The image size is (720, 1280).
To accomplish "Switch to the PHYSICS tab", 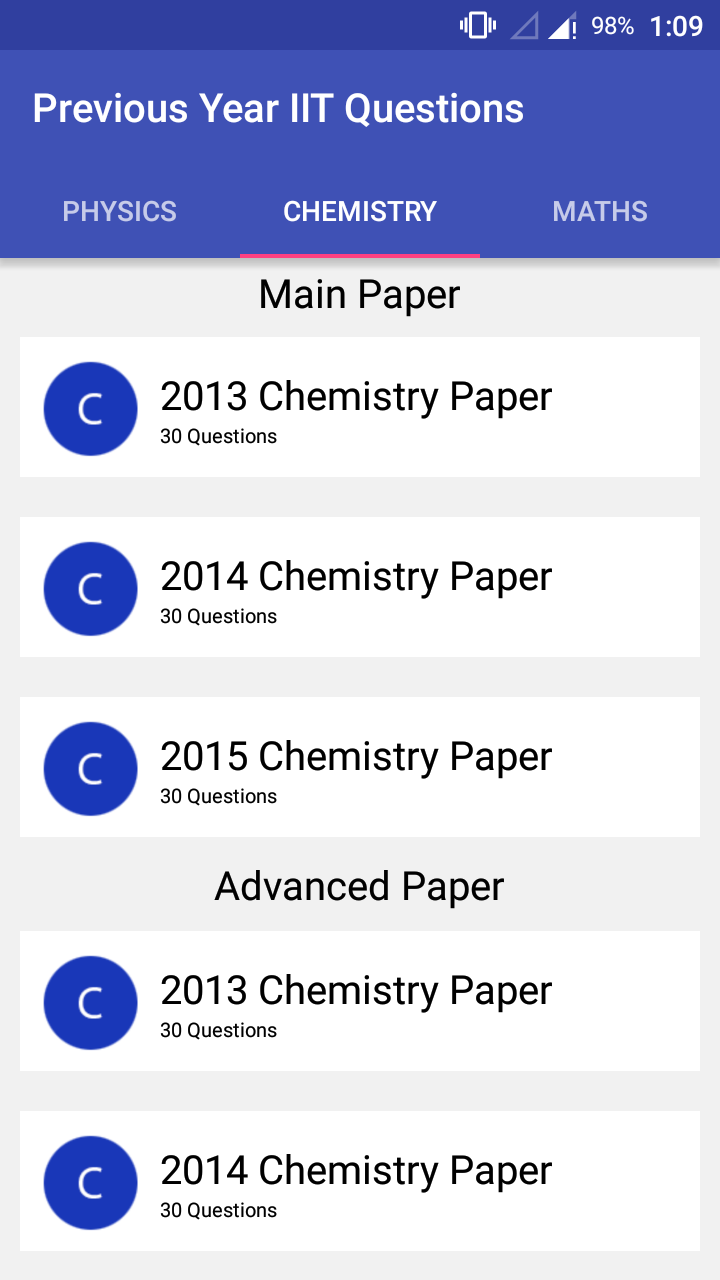I will click(x=119, y=211).
